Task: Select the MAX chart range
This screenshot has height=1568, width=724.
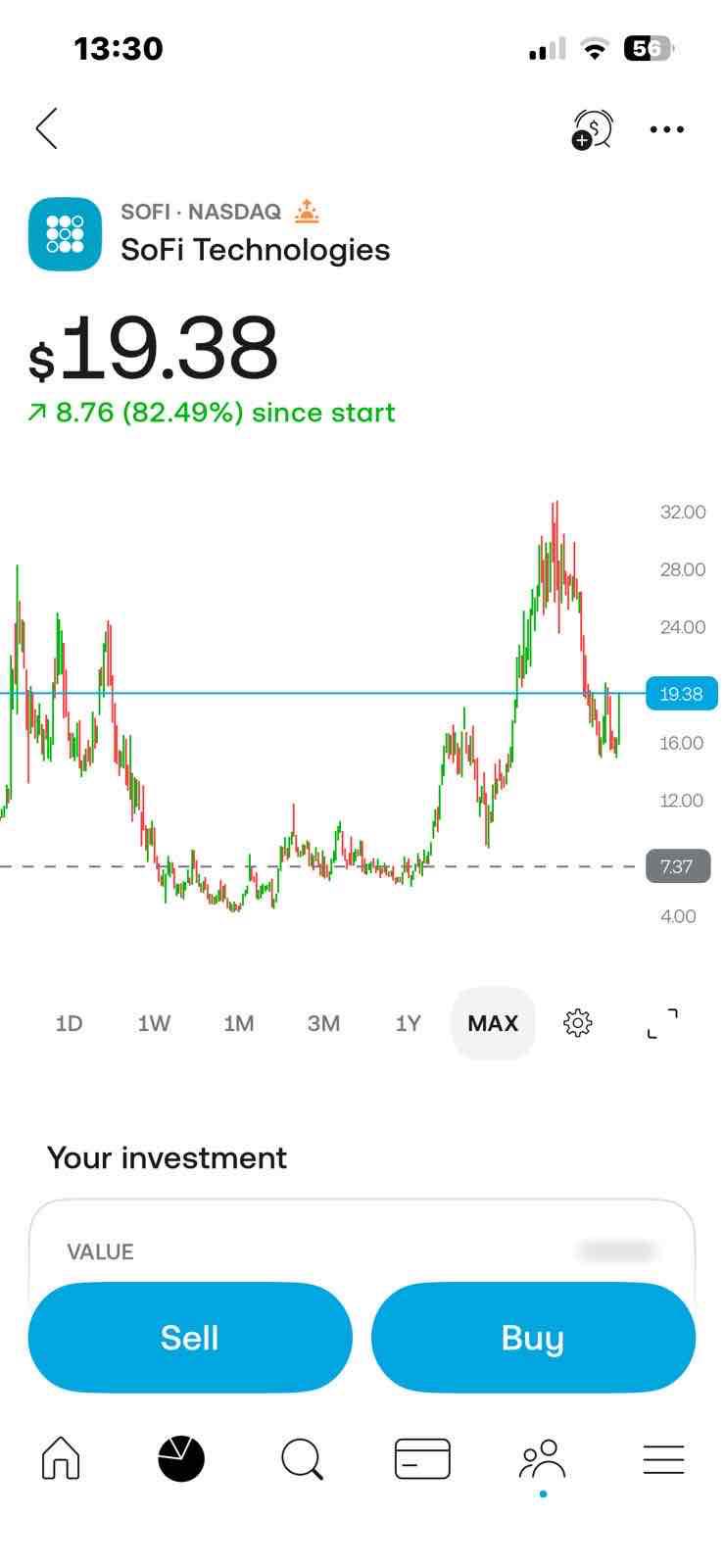Action: [493, 1023]
